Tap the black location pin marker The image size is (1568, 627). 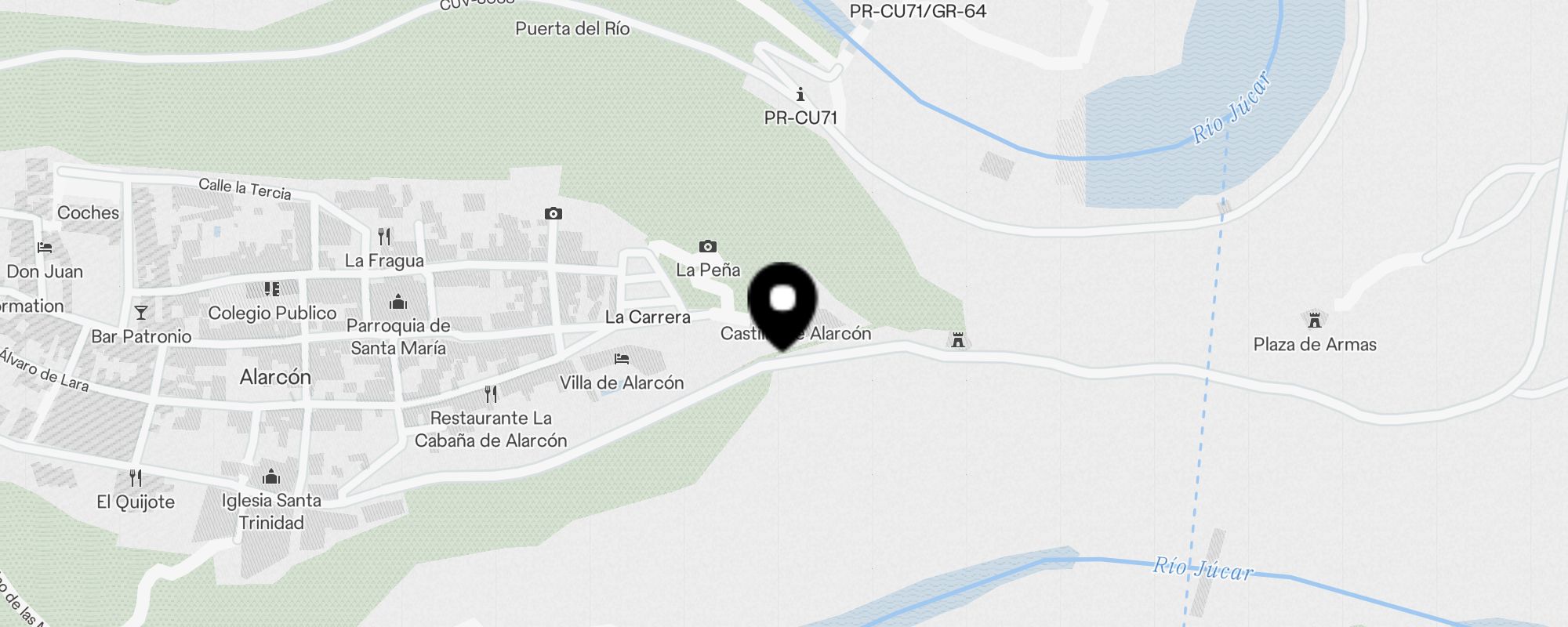coord(782,302)
